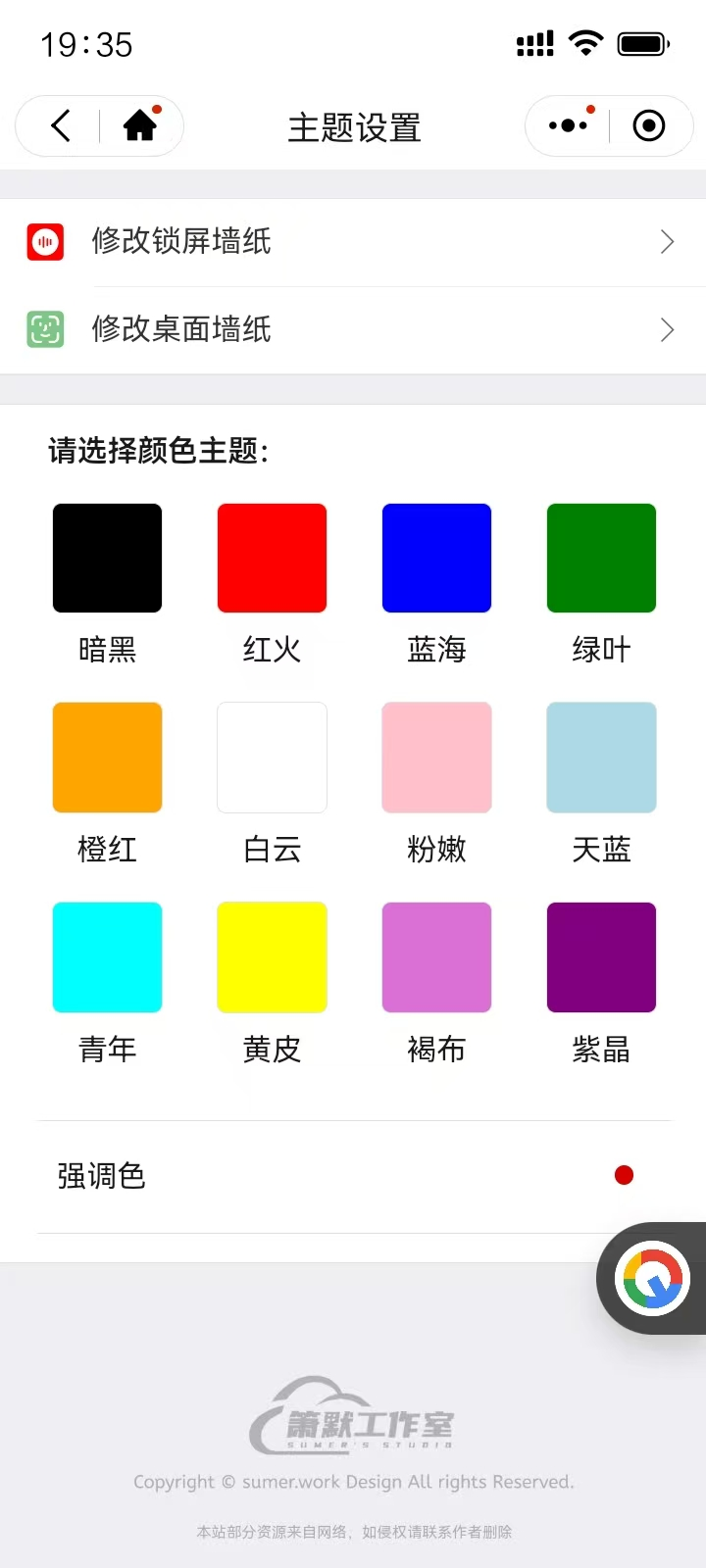Select the 暗黑 black color theme
This screenshot has height=1568, width=706.
[107, 559]
